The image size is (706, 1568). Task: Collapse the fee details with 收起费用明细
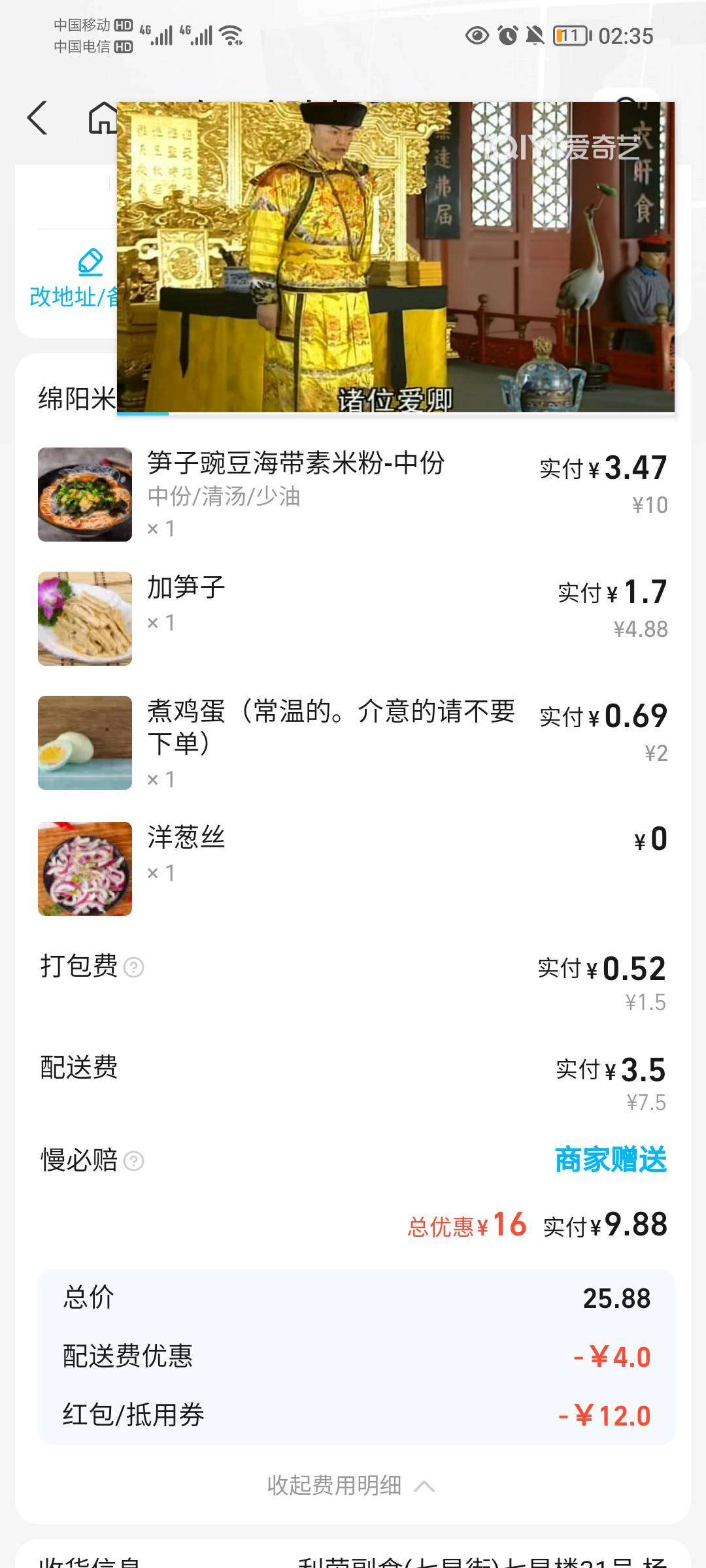point(351,1486)
